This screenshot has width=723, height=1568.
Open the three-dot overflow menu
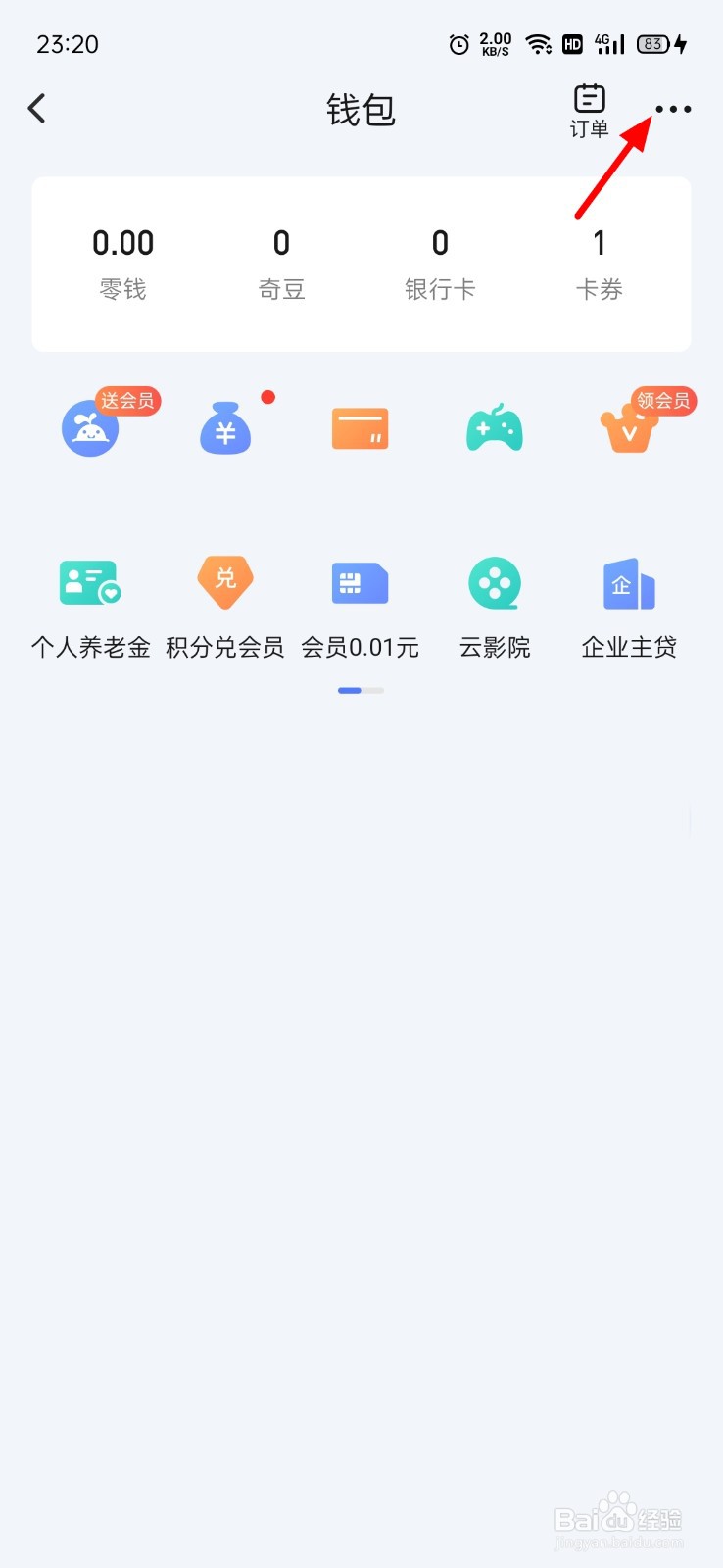[x=673, y=109]
